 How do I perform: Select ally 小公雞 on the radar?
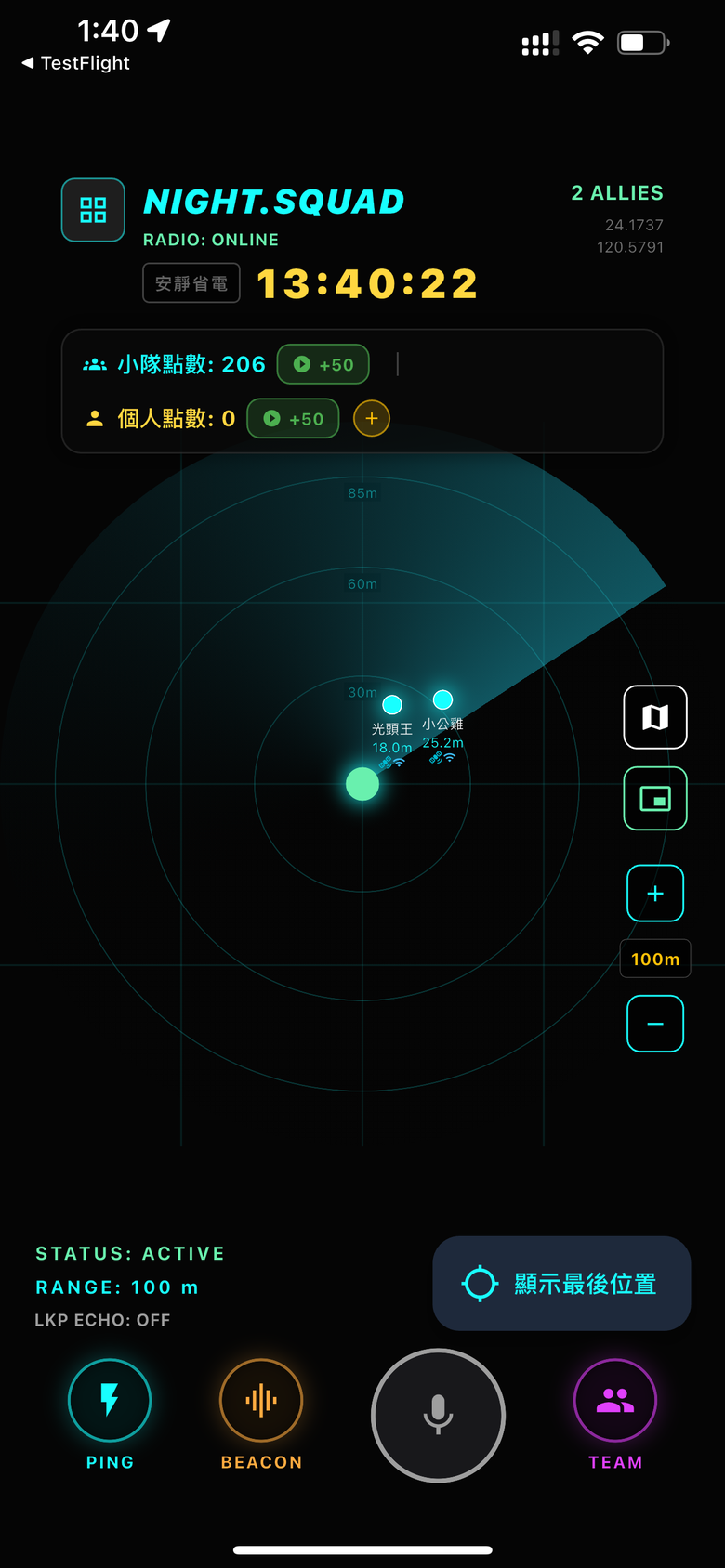coord(443,699)
